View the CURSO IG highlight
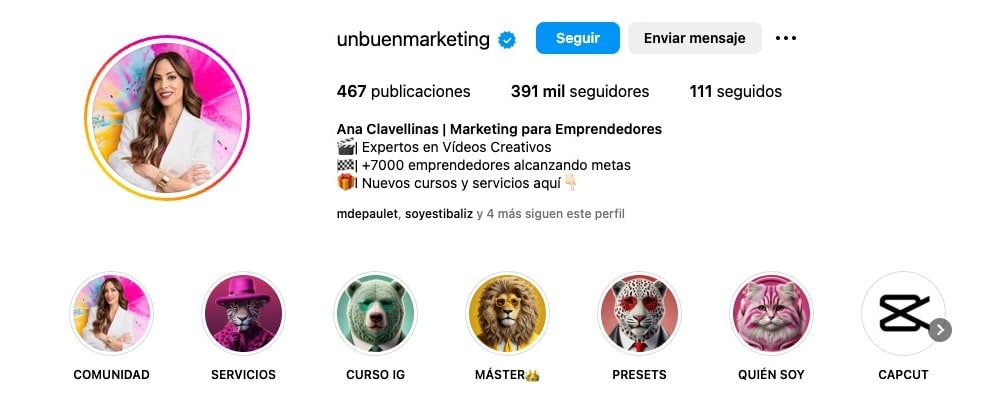Viewport: 1000px width, 413px height. coord(375,313)
